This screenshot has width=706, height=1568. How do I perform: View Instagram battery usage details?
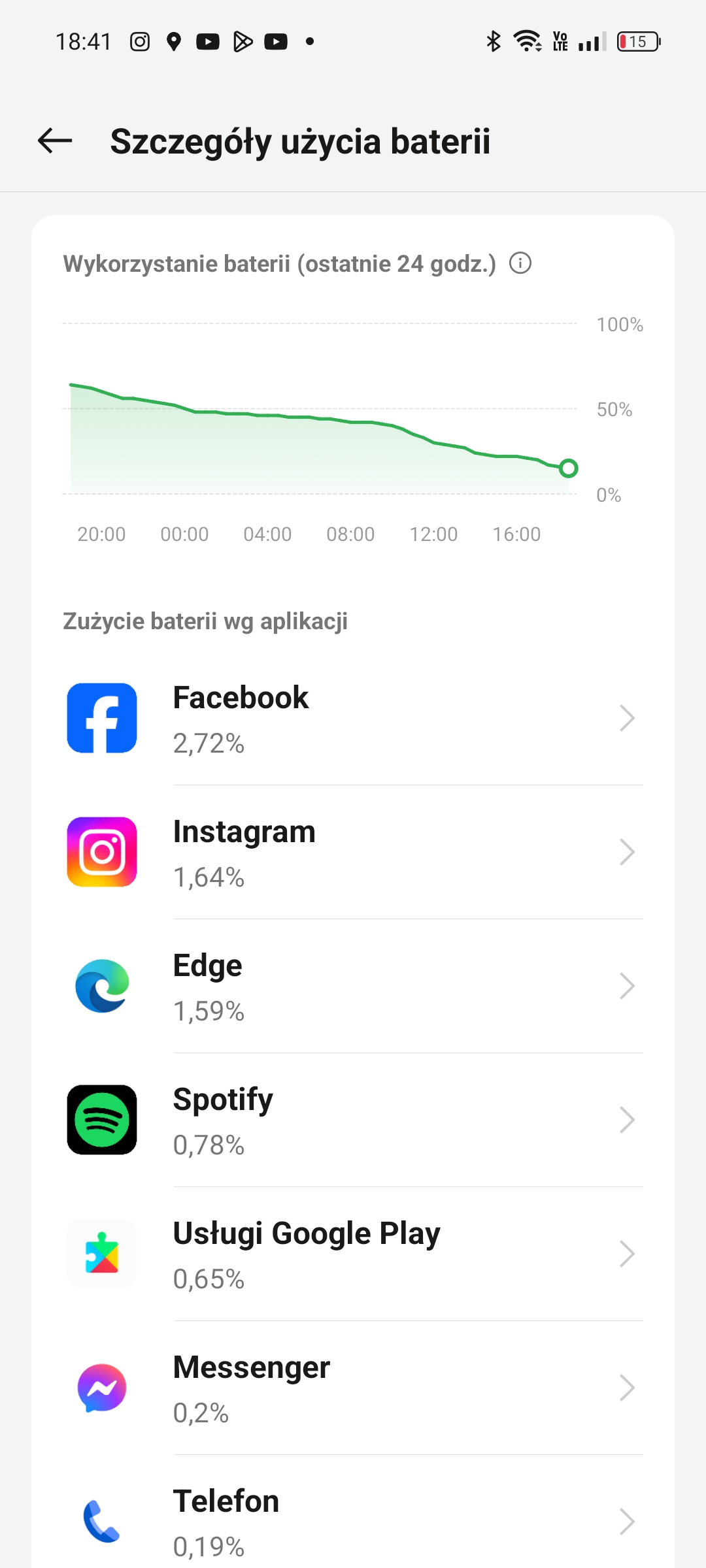(x=353, y=852)
